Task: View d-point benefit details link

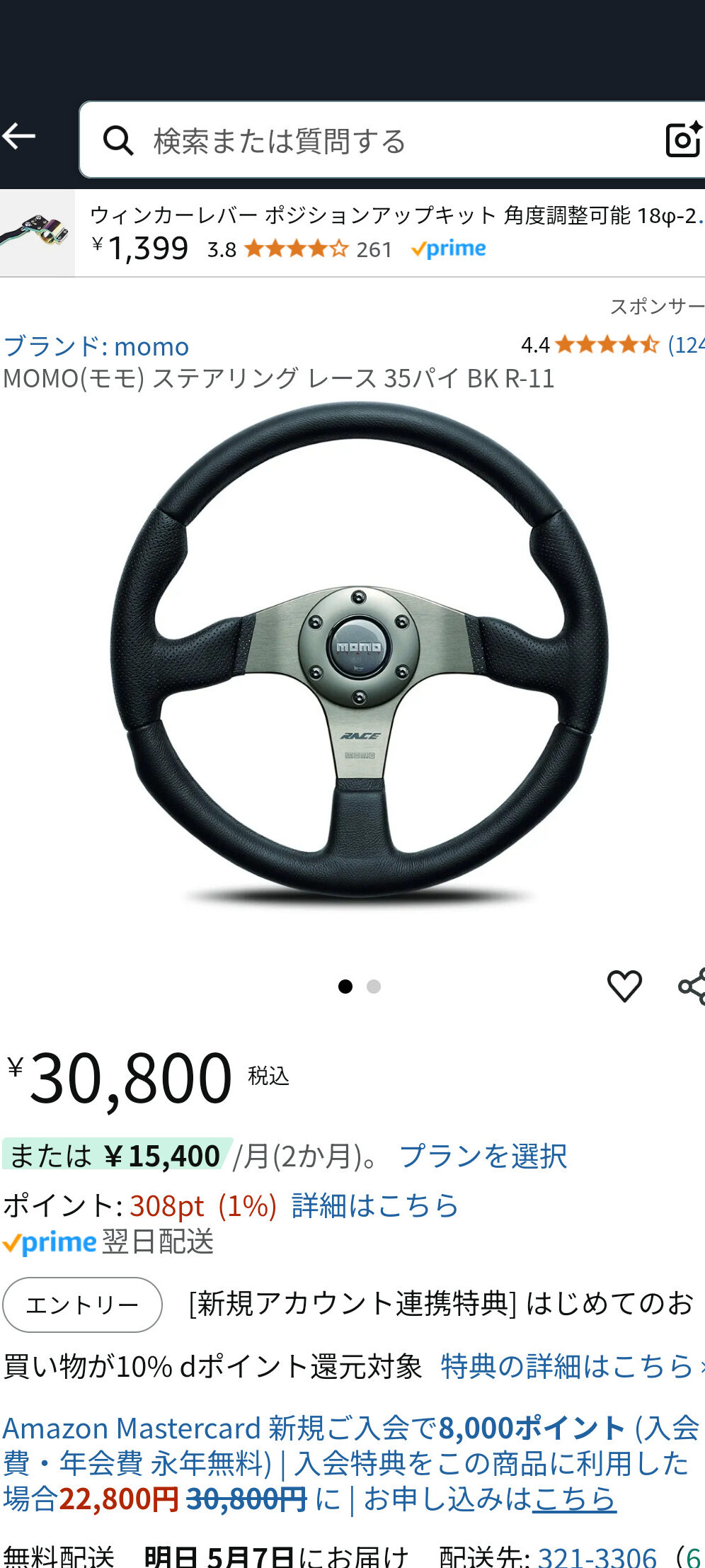Action: pyautogui.click(x=566, y=1366)
